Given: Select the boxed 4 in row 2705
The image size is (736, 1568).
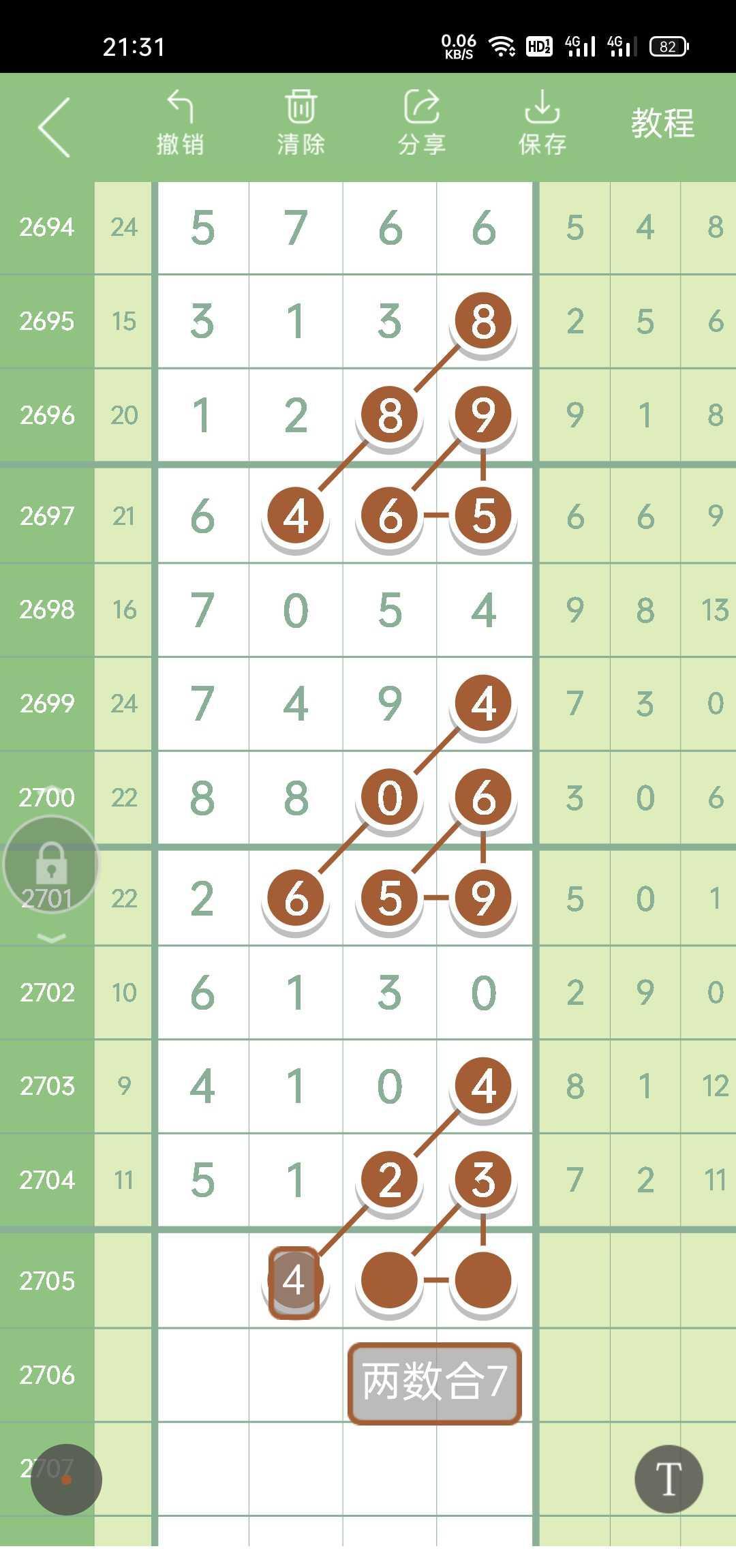Looking at the screenshot, I should point(294,1282).
